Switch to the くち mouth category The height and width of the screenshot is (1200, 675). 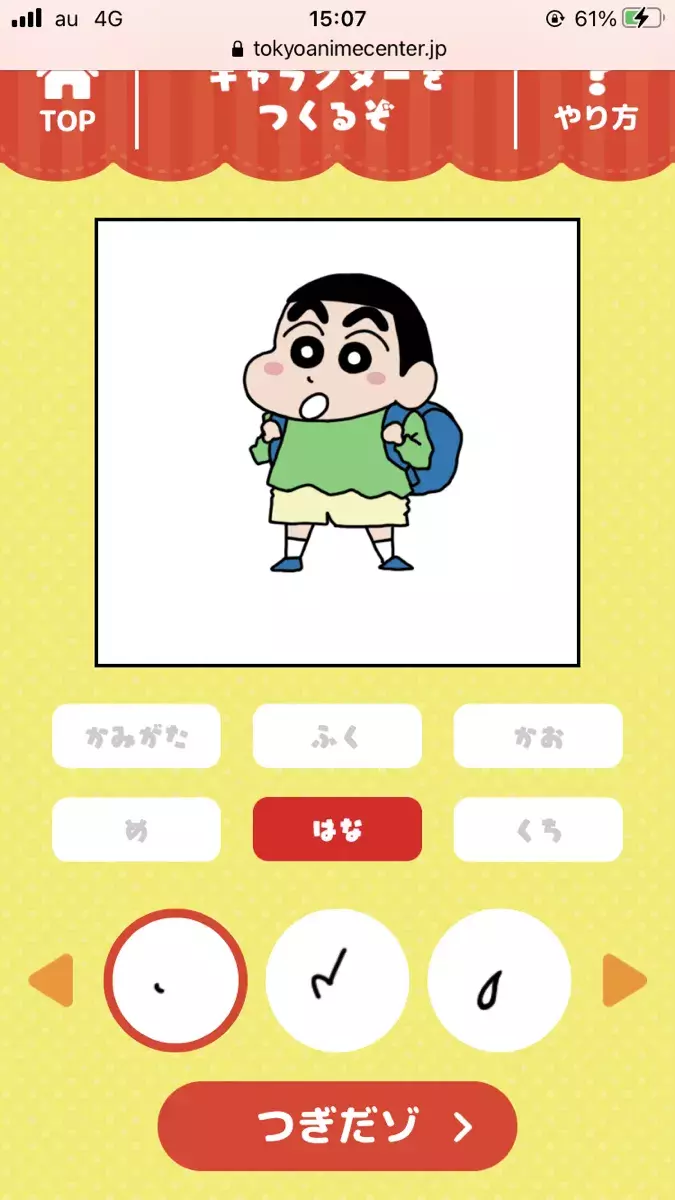(x=538, y=829)
